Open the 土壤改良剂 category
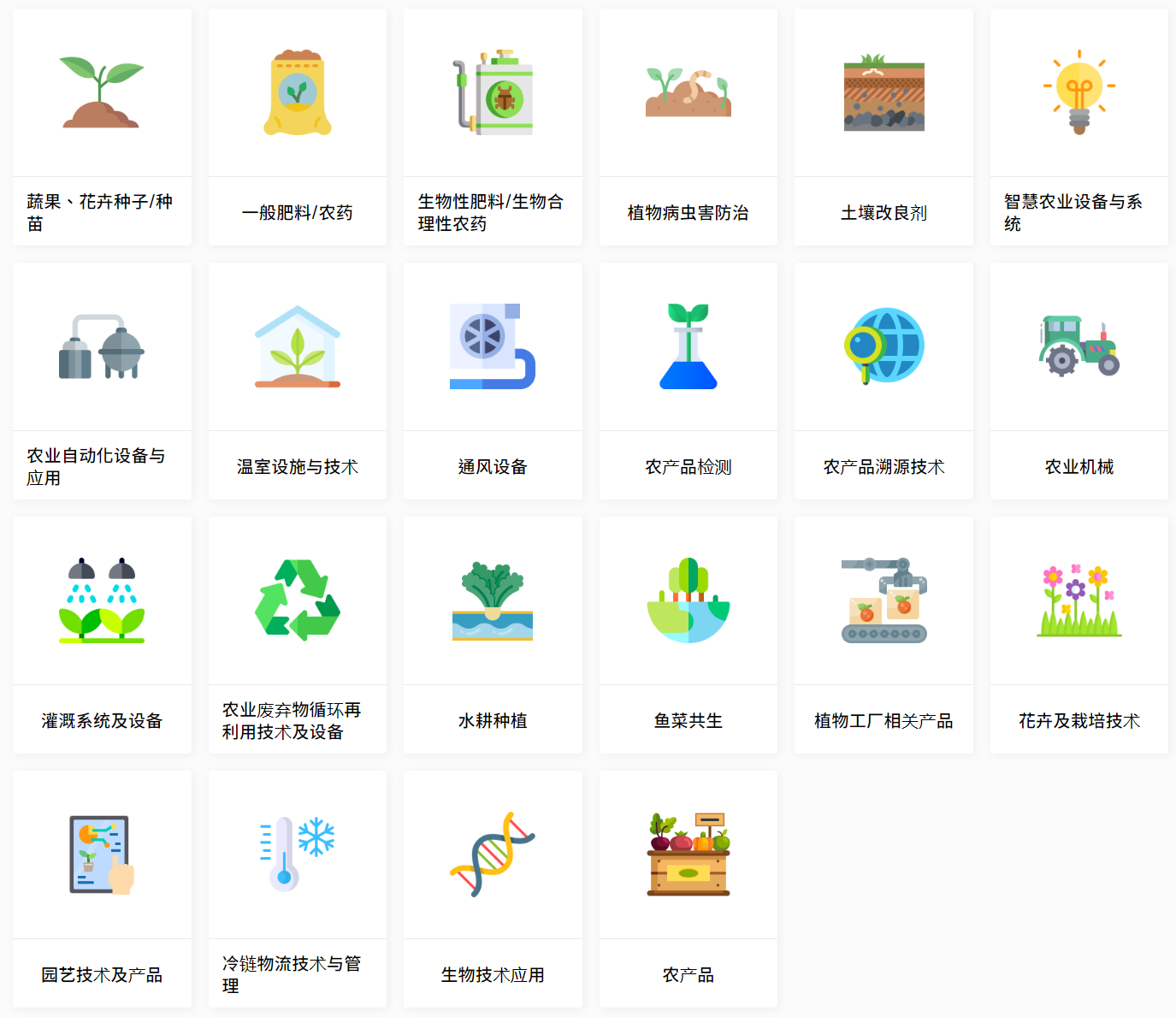This screenshot has height=1017, width=1176. [x=883, y=128]
